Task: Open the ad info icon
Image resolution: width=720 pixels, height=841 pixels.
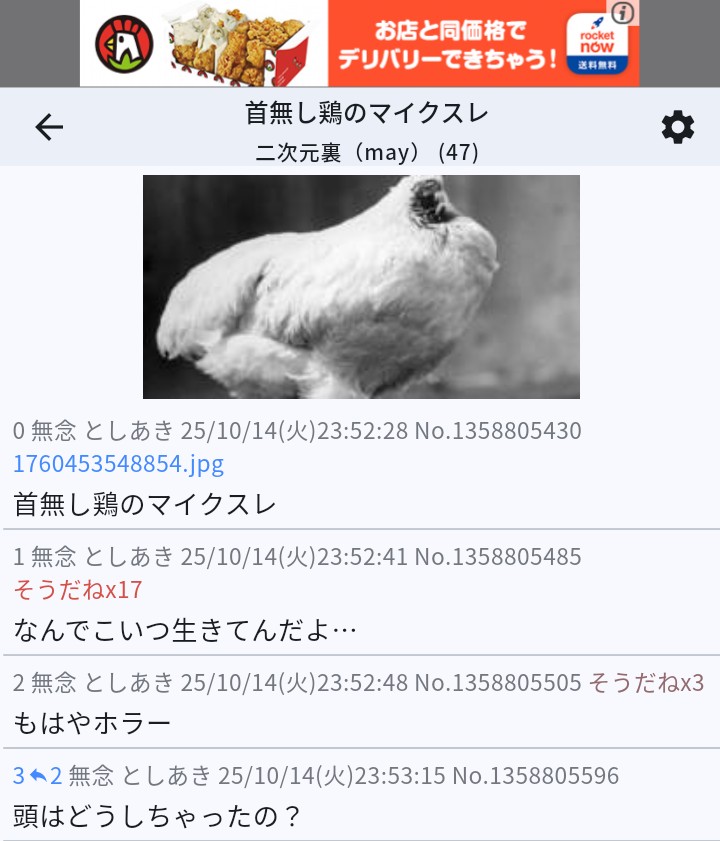Action: pos(623,12)
